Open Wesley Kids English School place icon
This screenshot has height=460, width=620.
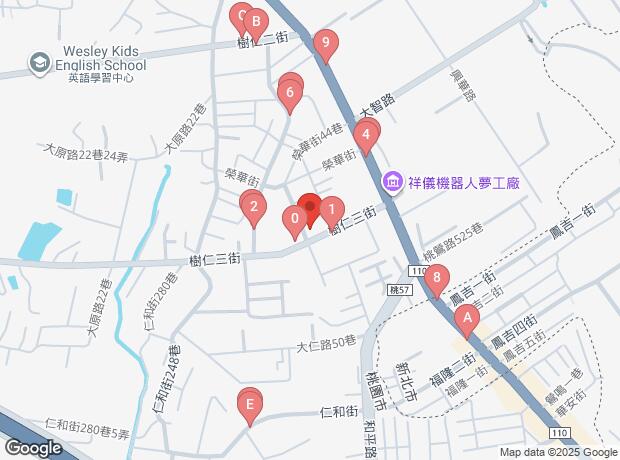(38, 62)
